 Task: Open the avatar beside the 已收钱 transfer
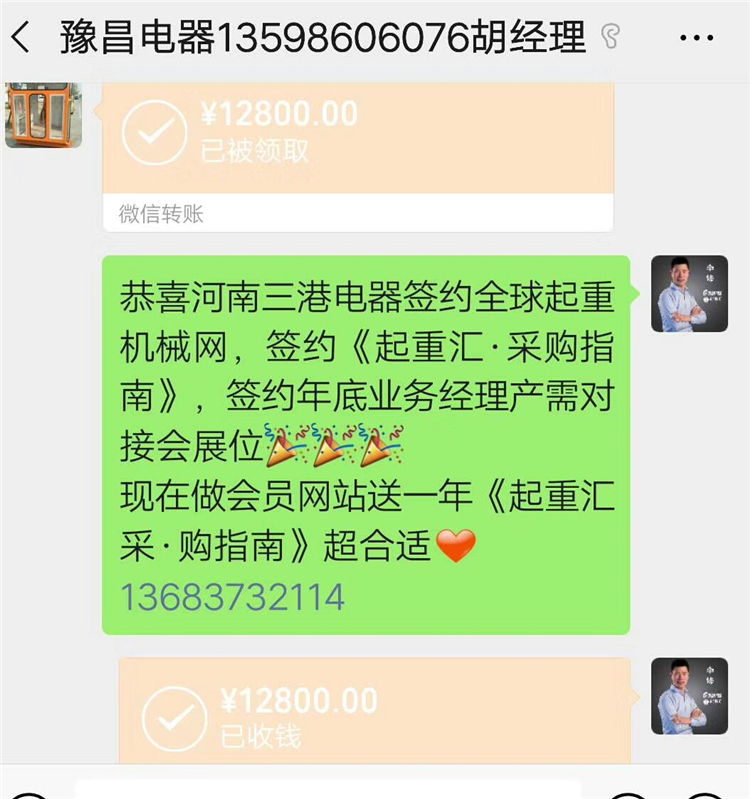[x=689, y=696]
